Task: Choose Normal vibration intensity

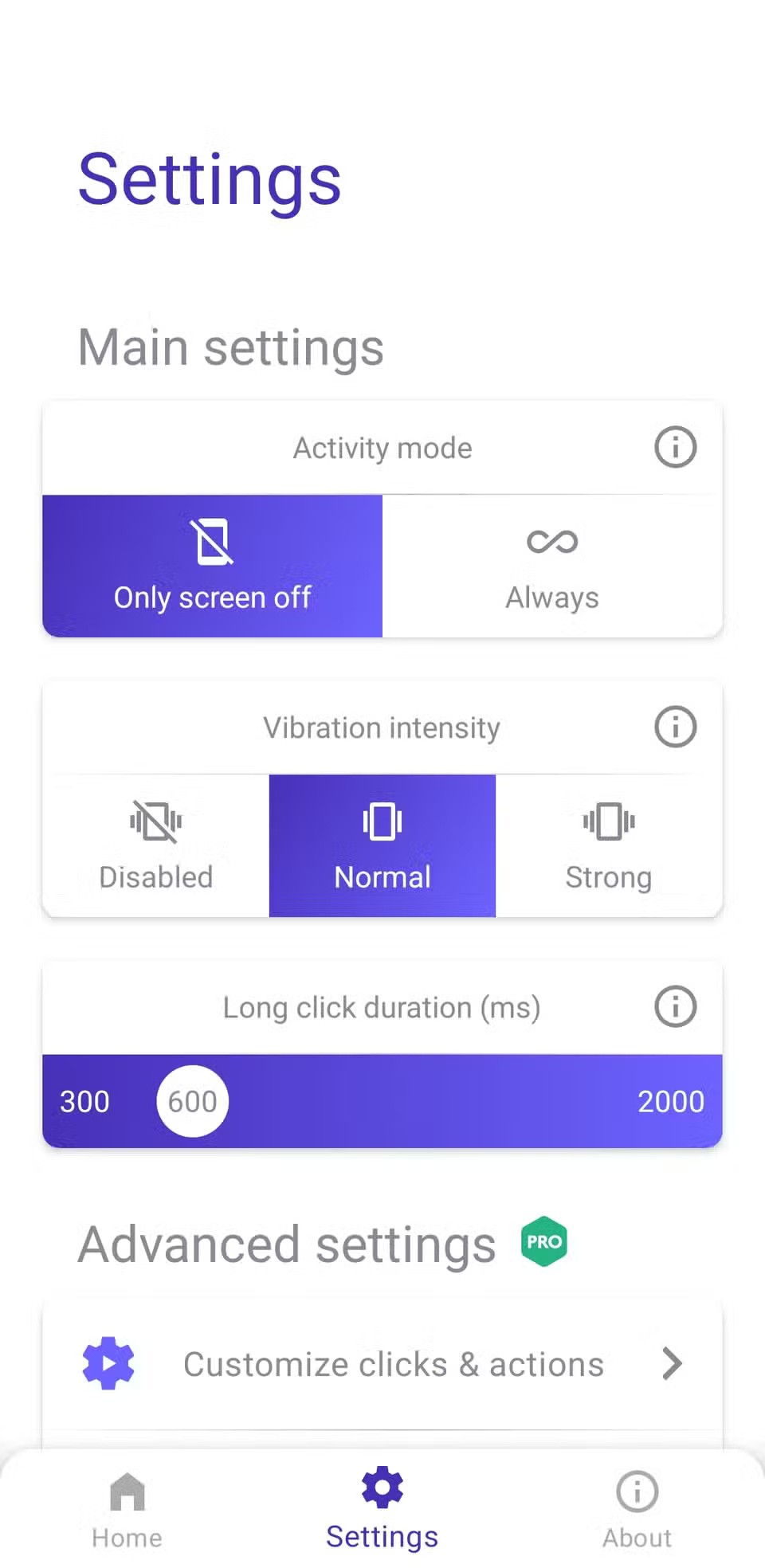Action: pos(382,845)
